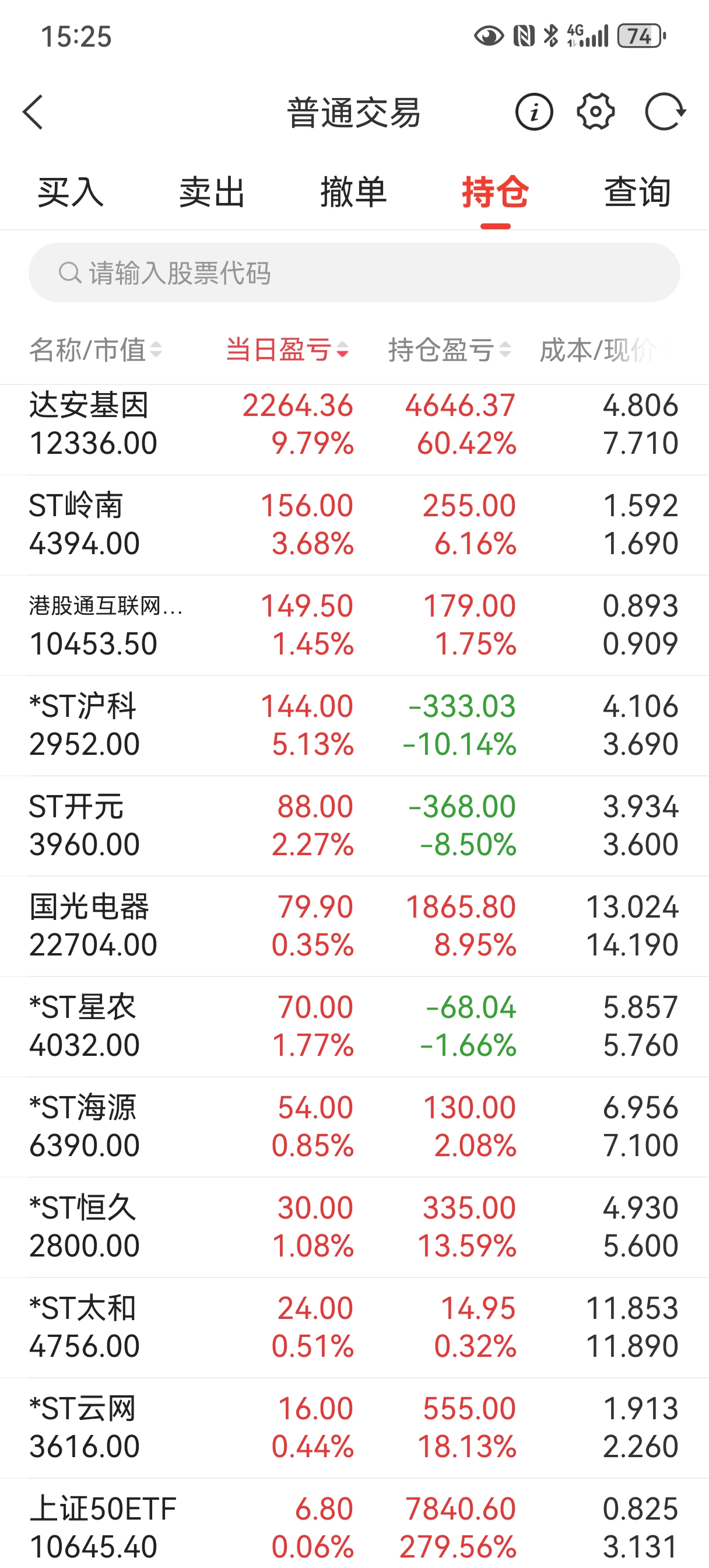Open the *ST沪科 holding row

tap(354, 725)
